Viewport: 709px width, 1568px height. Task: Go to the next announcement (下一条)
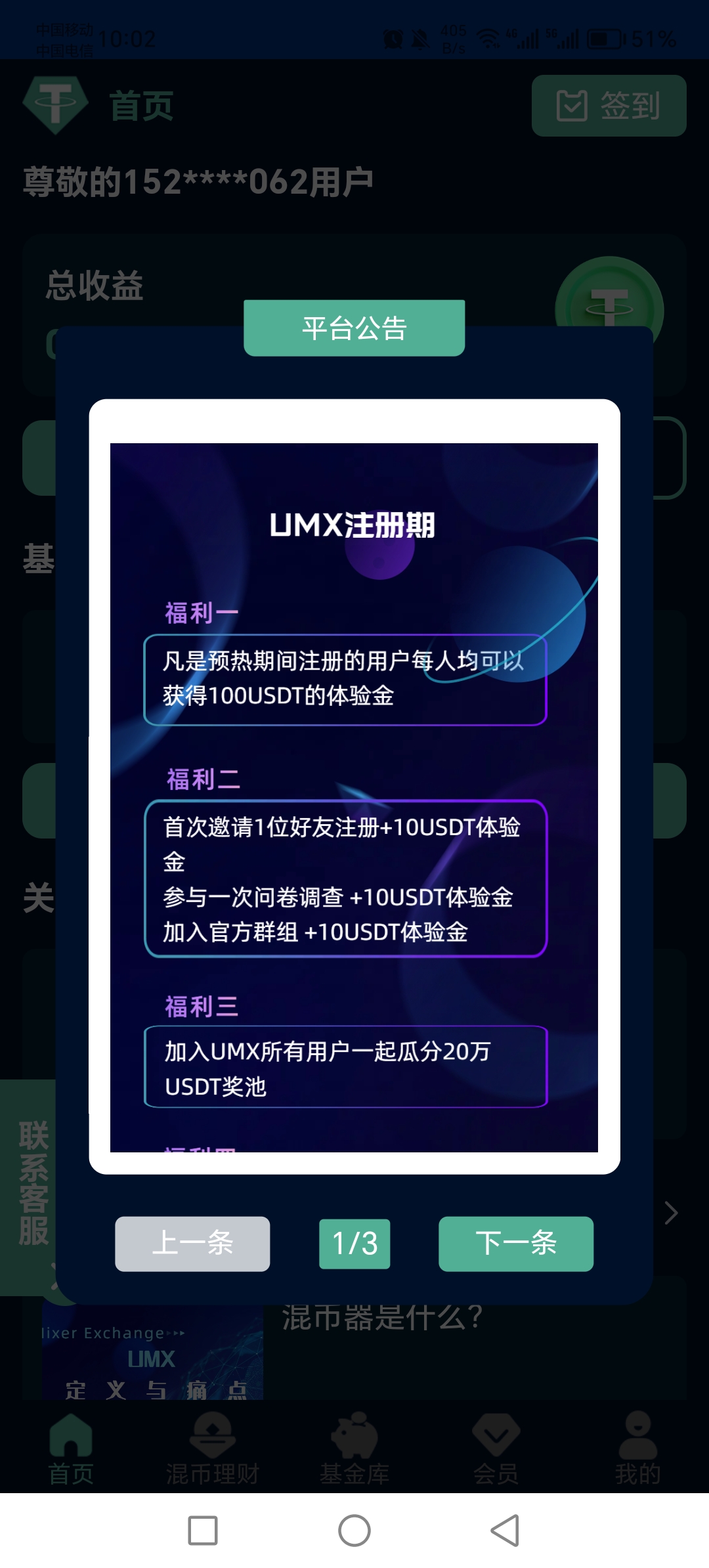tap(516, 1244)
